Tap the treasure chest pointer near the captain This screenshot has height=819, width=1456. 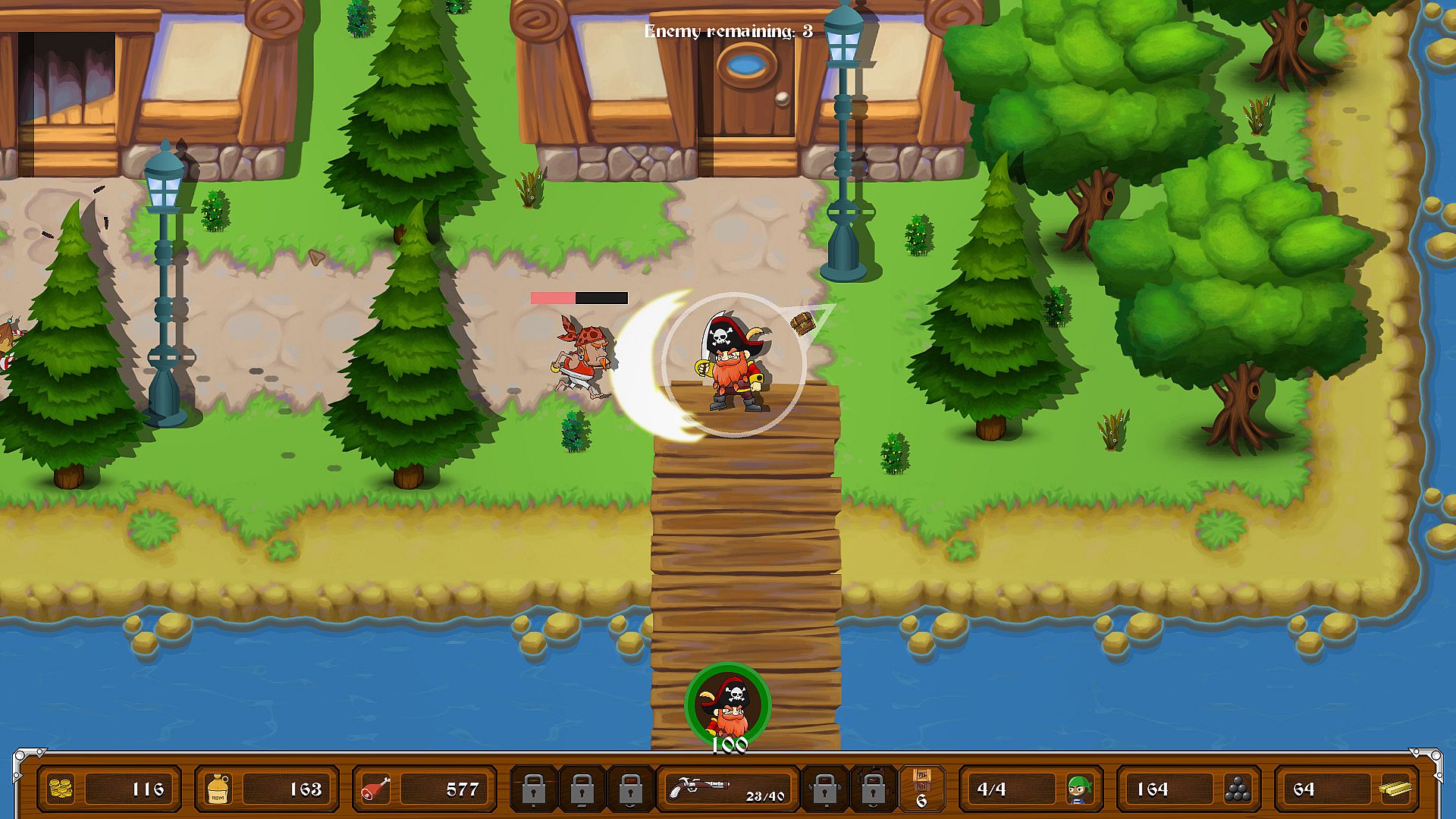point(803,324)
